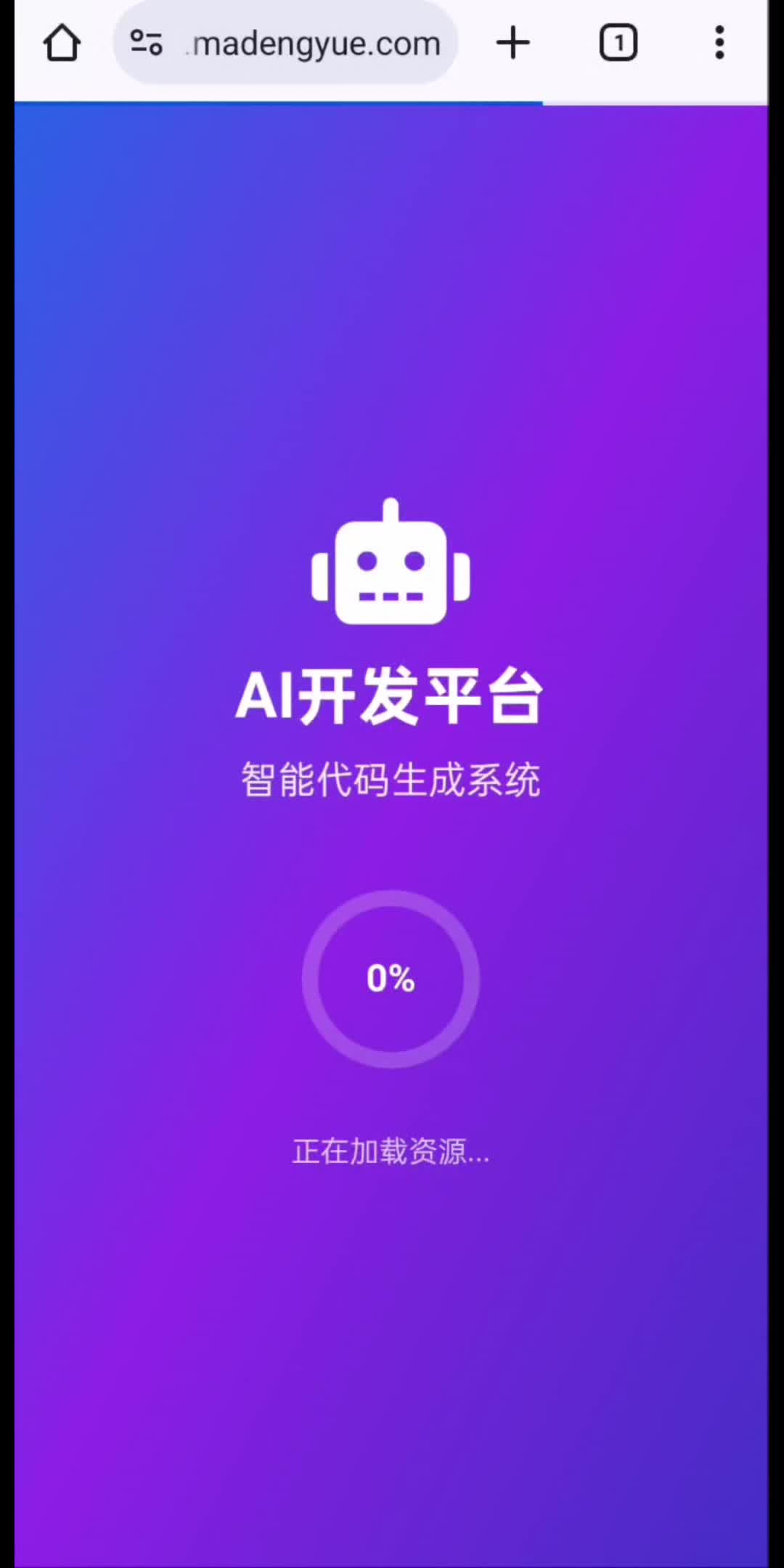Open a new browser tab
The image size is (784, 1568).
coord(513,43)
